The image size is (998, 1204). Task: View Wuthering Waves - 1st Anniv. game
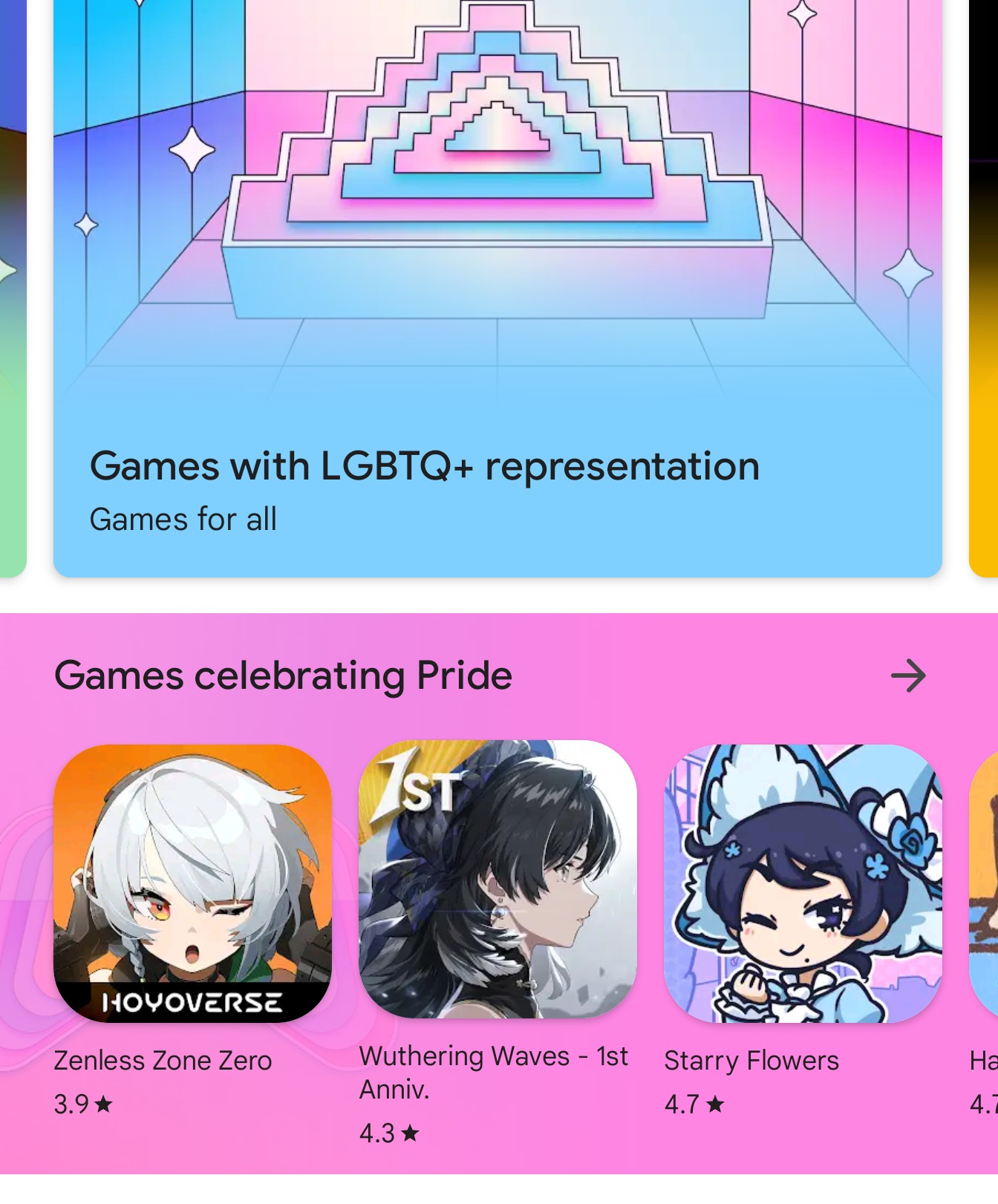(498, 880)
